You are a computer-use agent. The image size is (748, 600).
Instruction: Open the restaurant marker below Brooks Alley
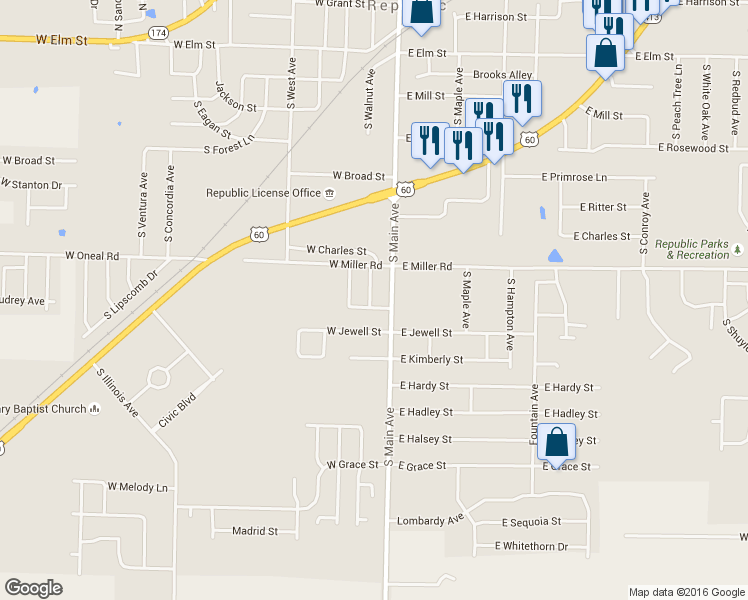click(x=522, y=98)
